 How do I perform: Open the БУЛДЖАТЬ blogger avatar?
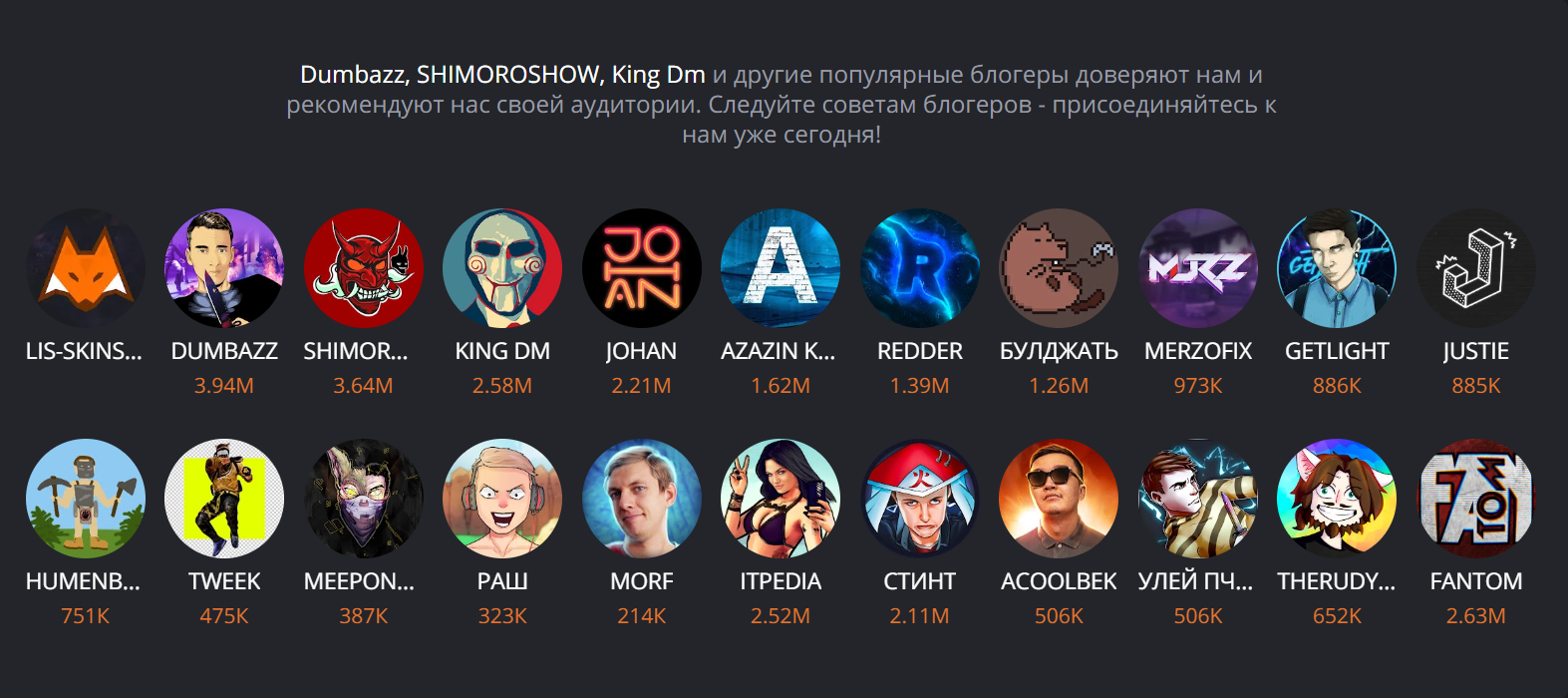[1059, 268]
